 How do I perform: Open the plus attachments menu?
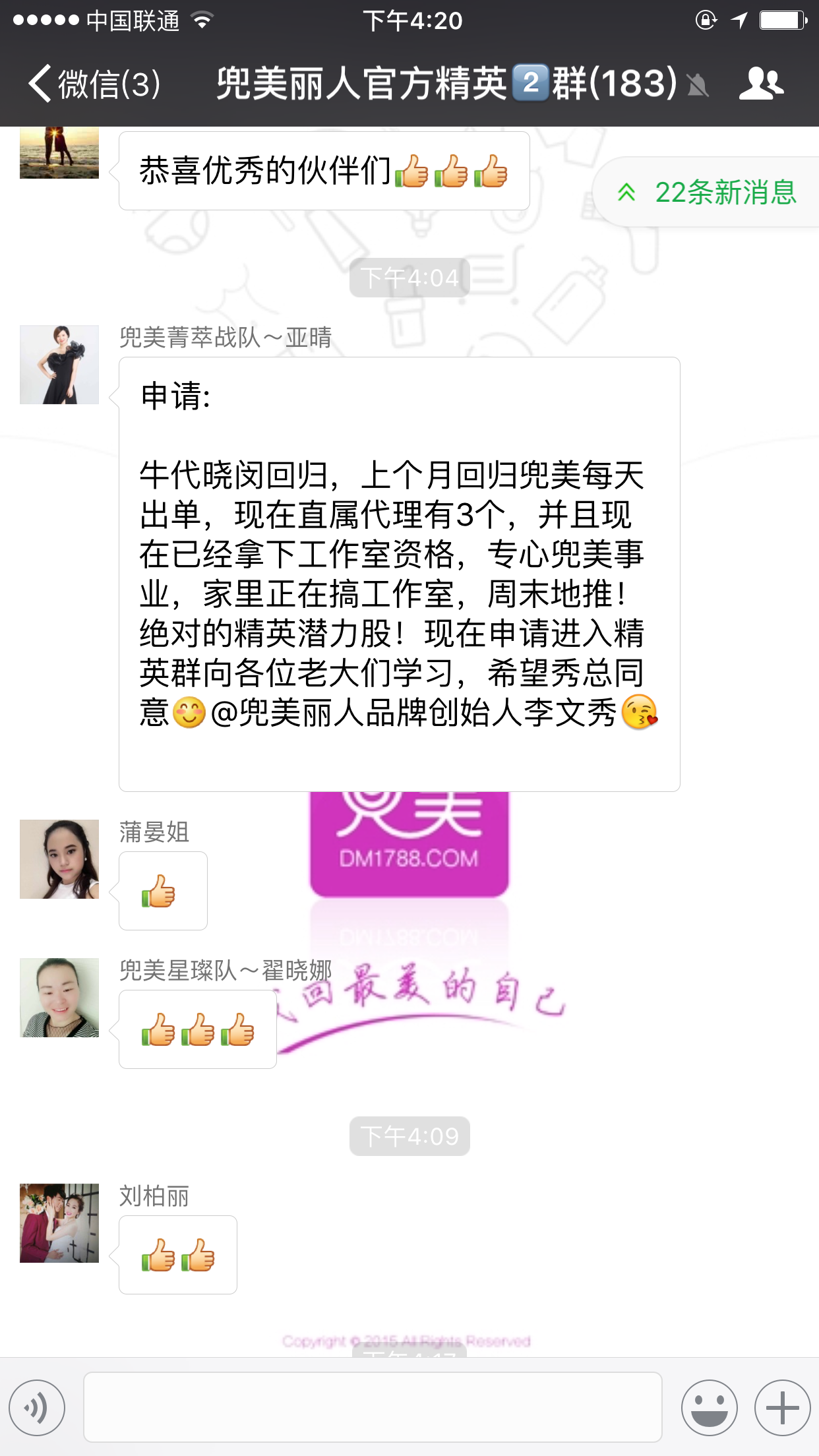(x=782, y=1408)
